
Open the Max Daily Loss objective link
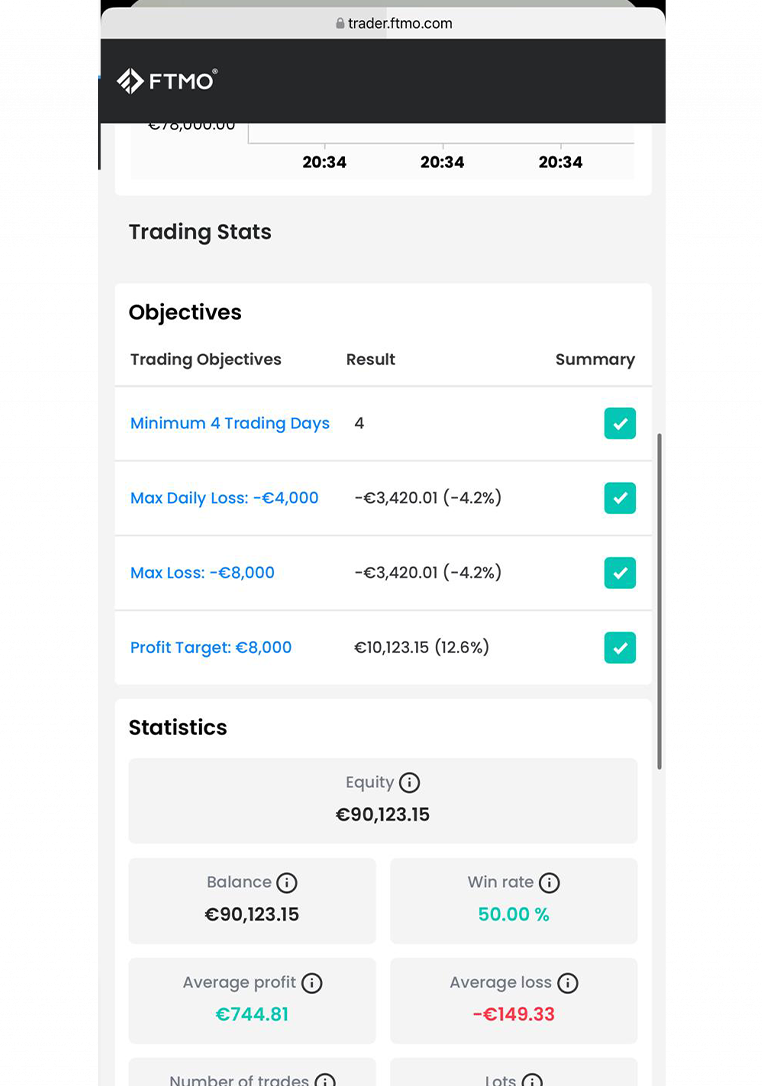tap(224, 498)
